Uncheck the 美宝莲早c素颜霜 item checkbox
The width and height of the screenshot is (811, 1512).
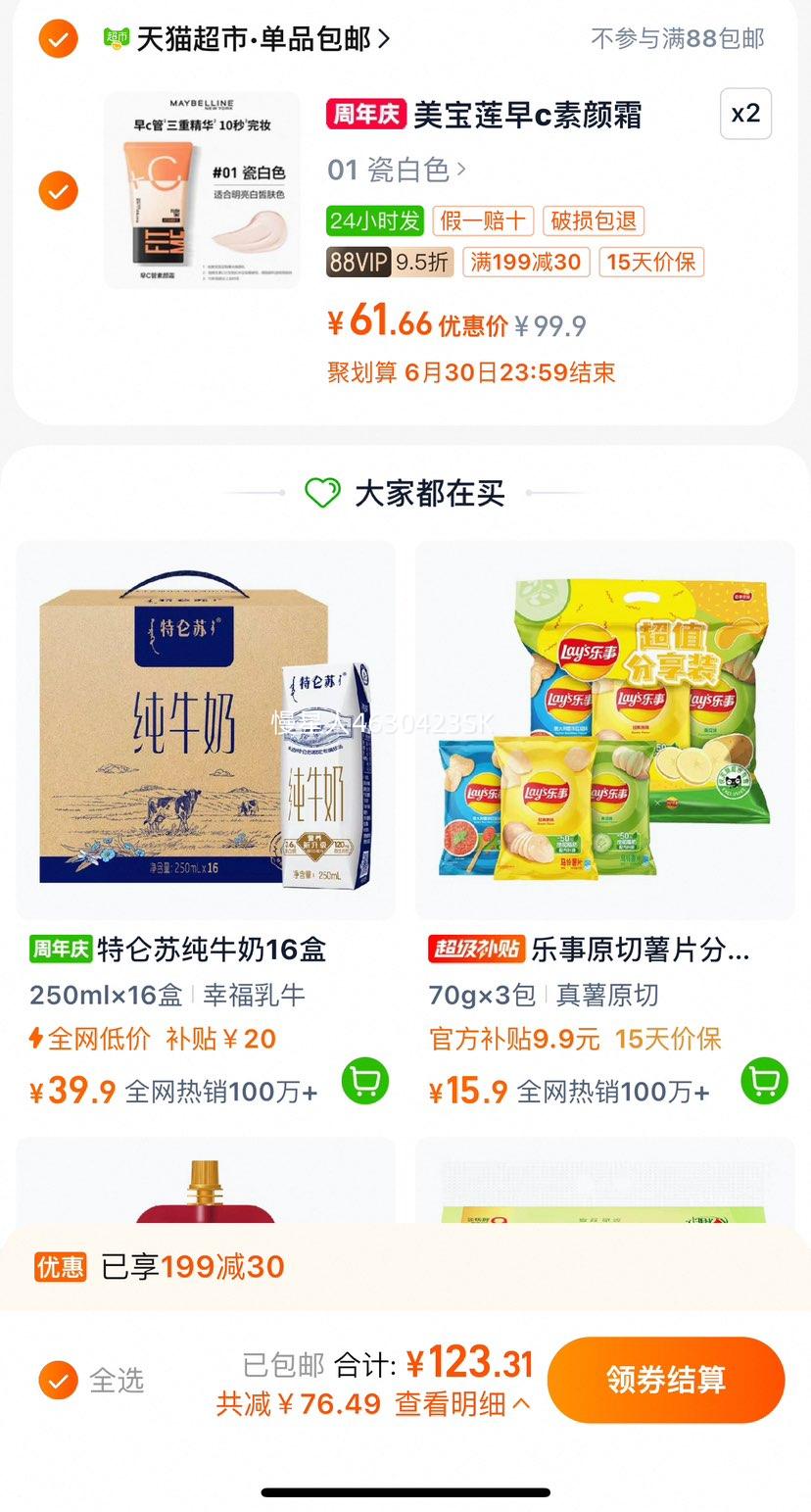[59, 190]
